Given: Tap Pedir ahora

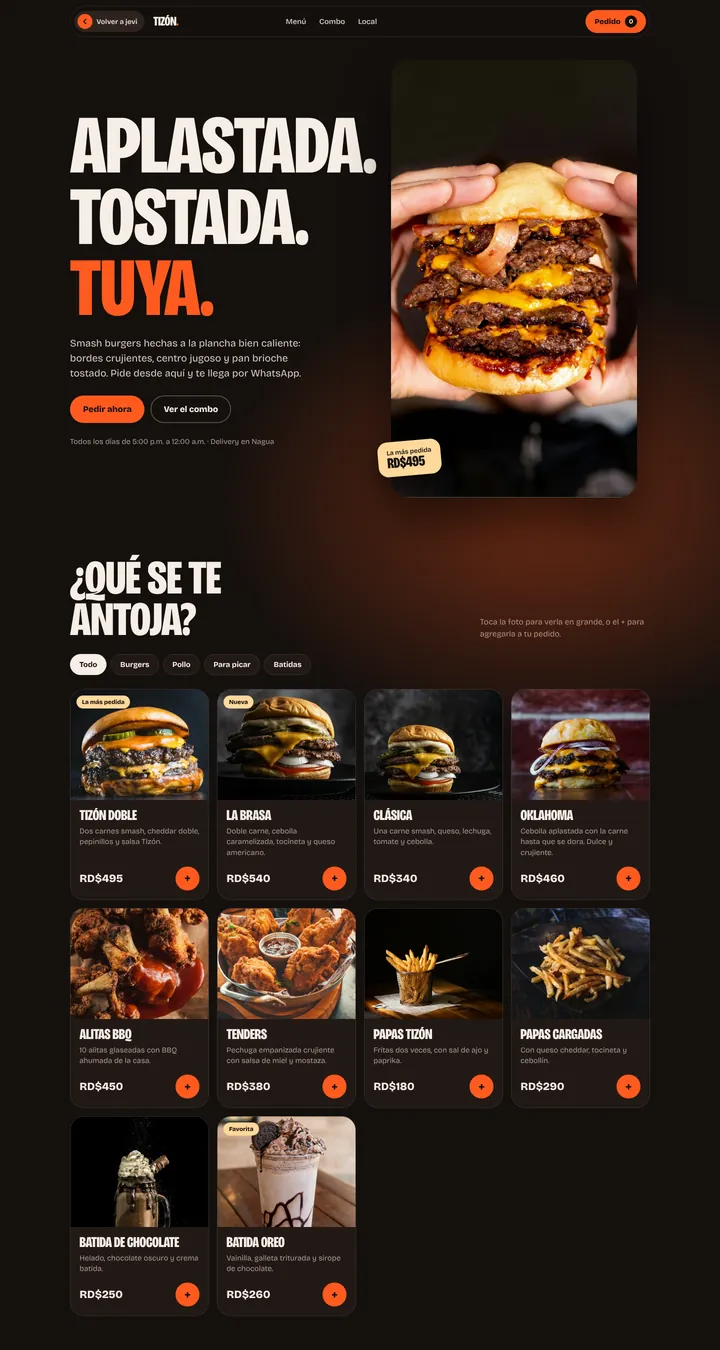Looking at the screenshot, I should click(107, 409).
